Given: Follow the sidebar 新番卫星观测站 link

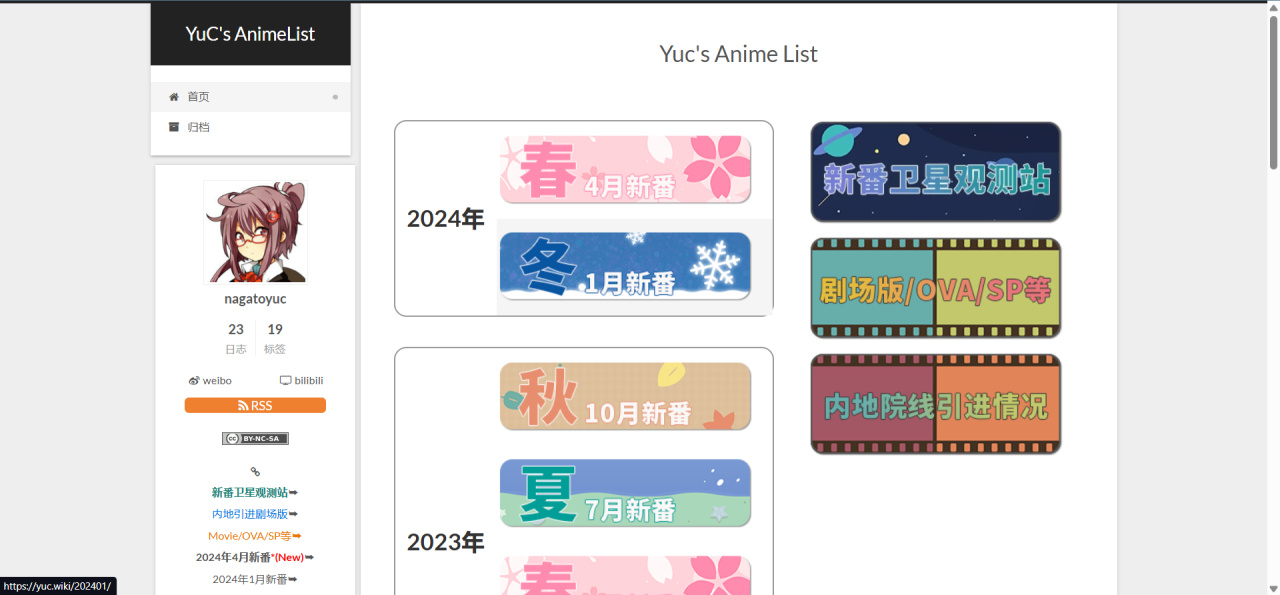Looking at the screenshot, I should pyautogui.click(x=254, y=492).
